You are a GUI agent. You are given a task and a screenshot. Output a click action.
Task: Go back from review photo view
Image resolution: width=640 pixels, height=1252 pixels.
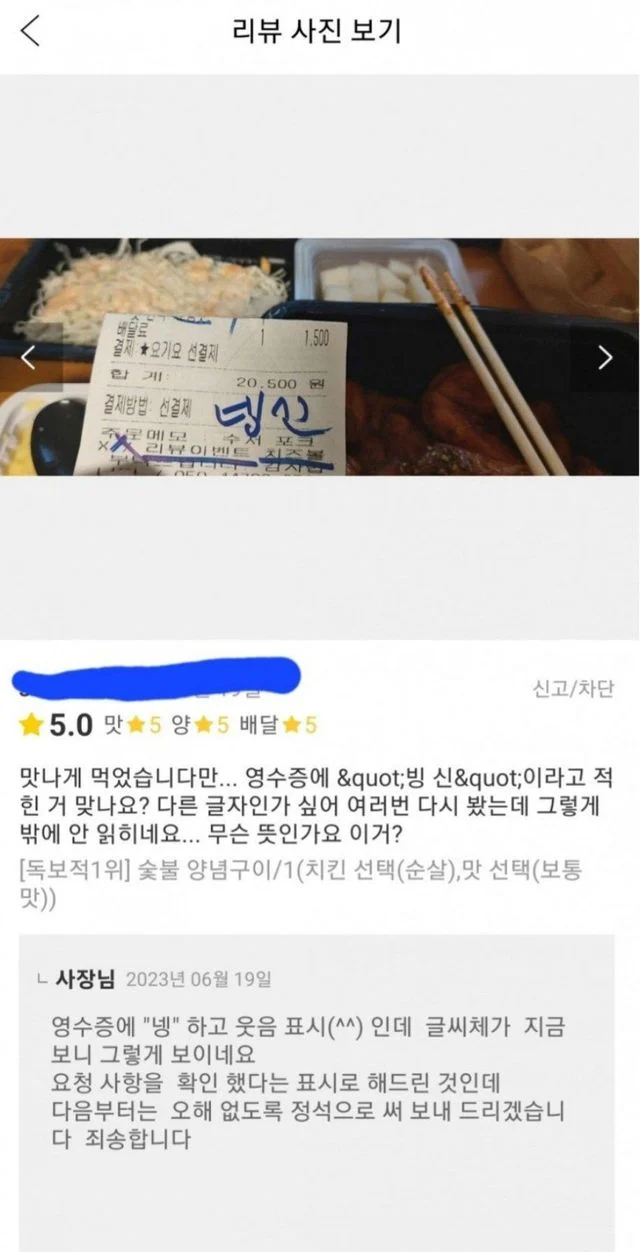(x=31, y=31)
